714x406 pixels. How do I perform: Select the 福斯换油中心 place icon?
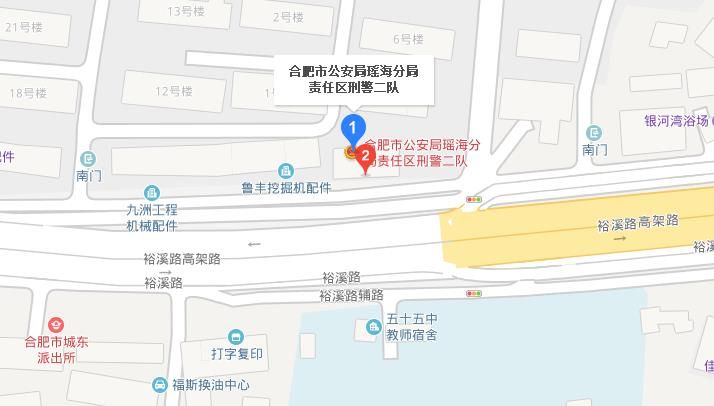[160, 385]
